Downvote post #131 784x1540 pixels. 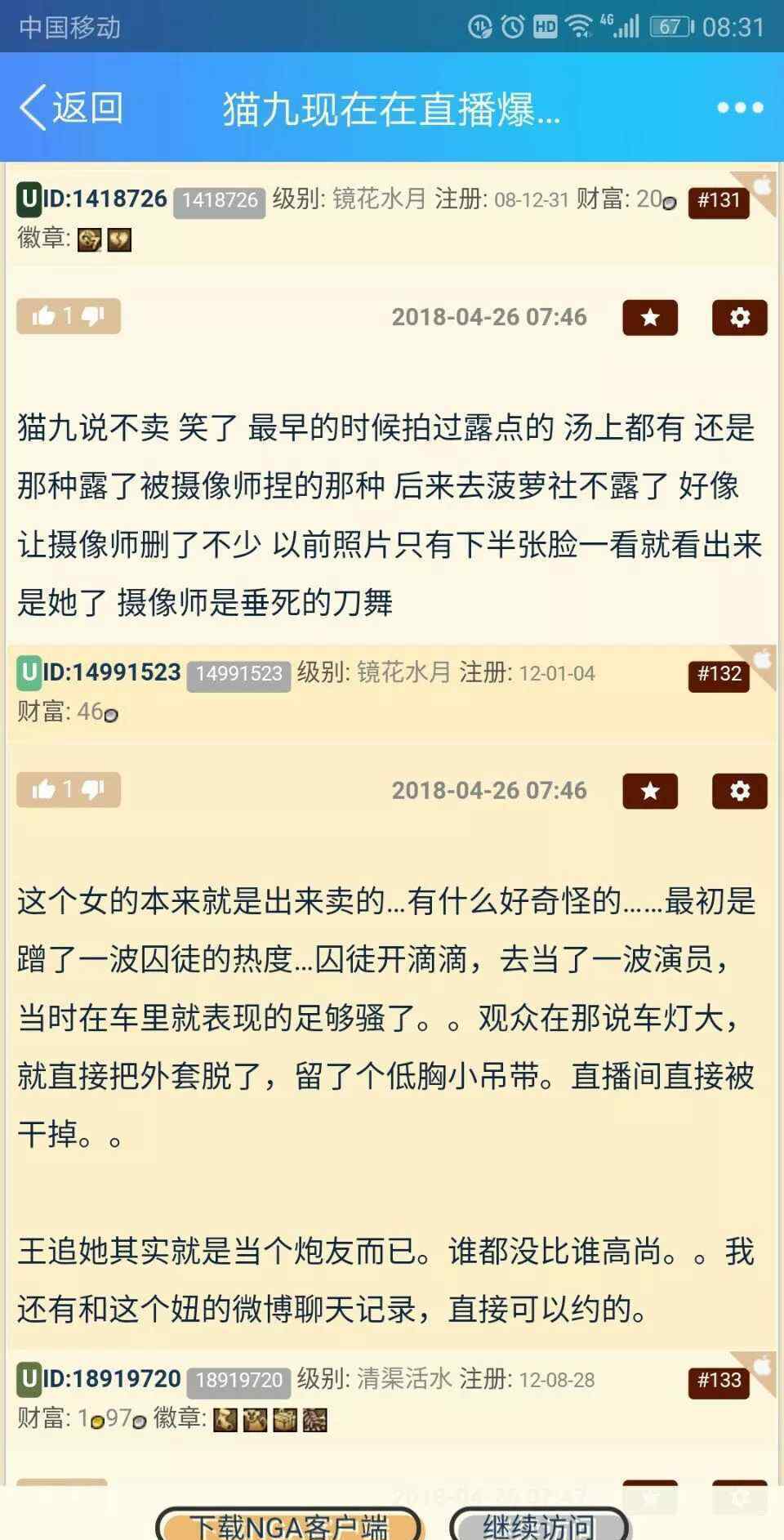[94, 316]
